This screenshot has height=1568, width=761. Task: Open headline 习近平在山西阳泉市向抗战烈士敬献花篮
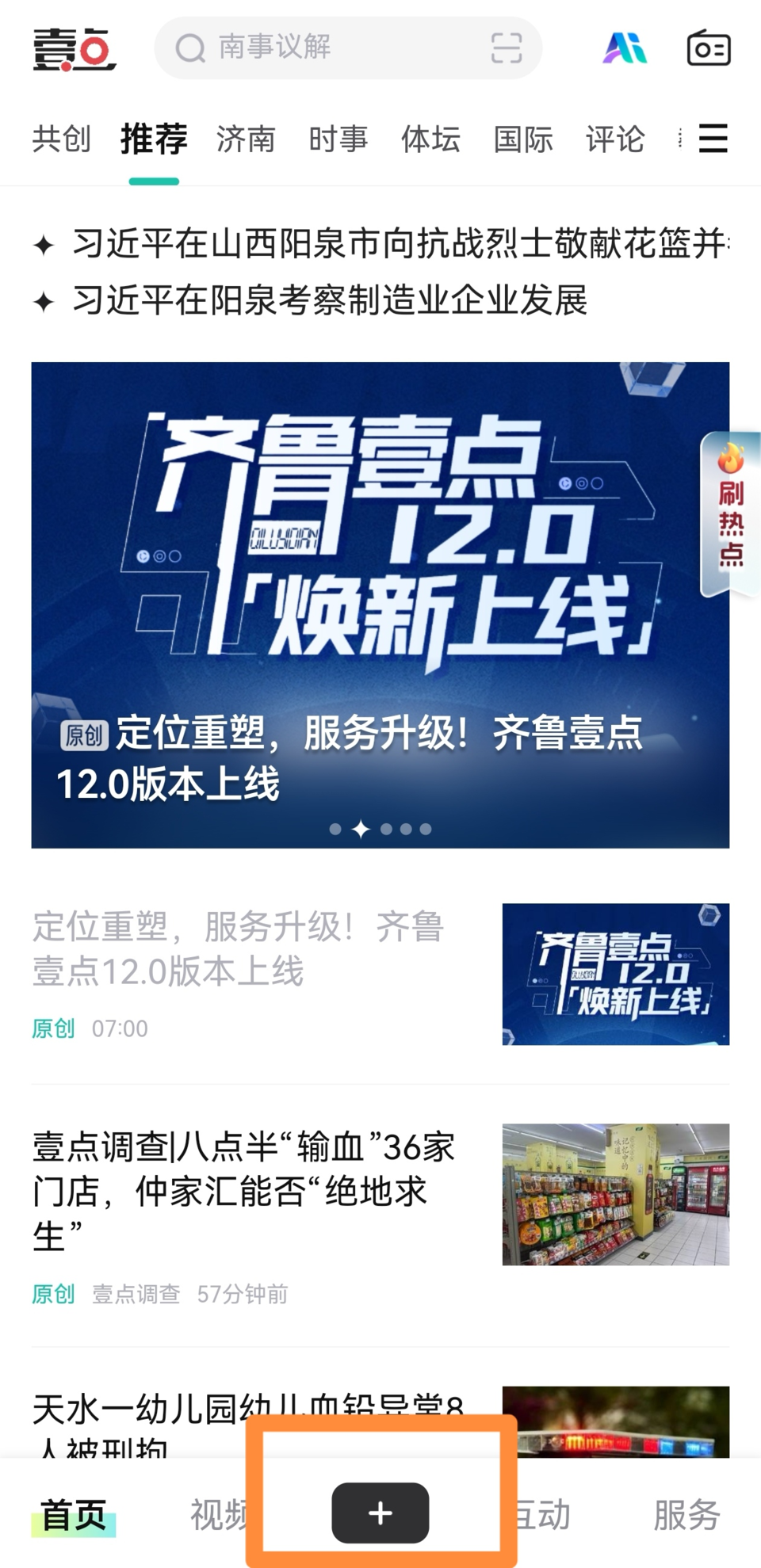click(x=396, y=244)
